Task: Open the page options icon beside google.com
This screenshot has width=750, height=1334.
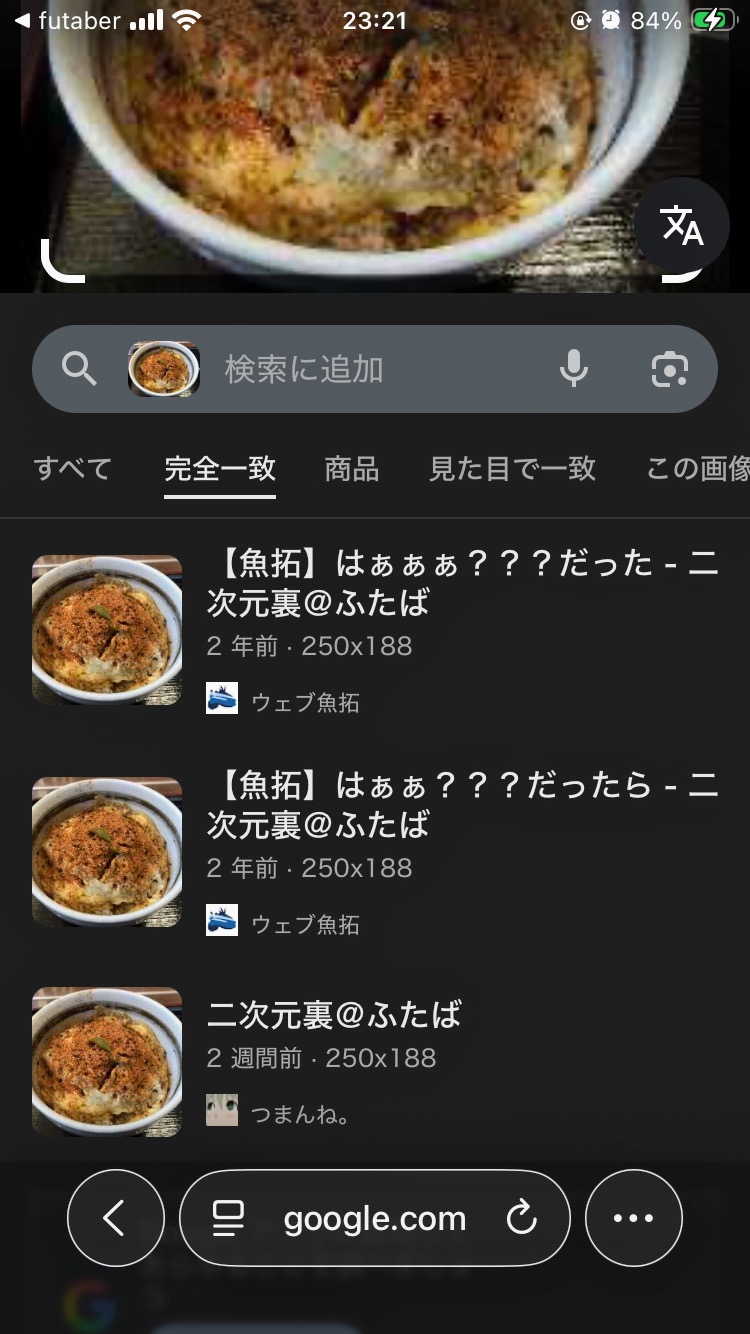Action: coord(229,1218)
